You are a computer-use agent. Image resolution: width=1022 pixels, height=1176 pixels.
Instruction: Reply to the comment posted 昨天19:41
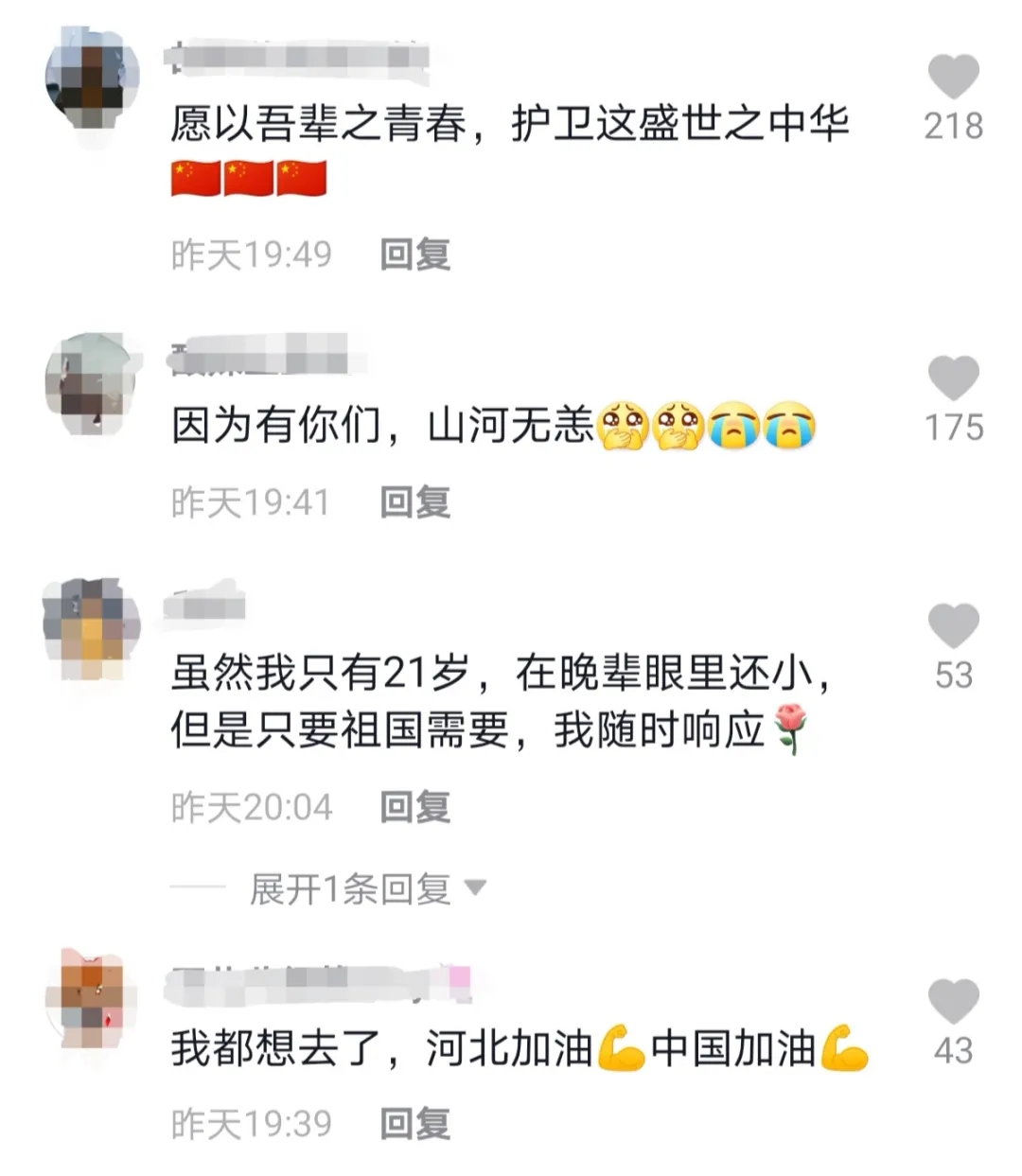pyautogui.click(x=414, y=502)
